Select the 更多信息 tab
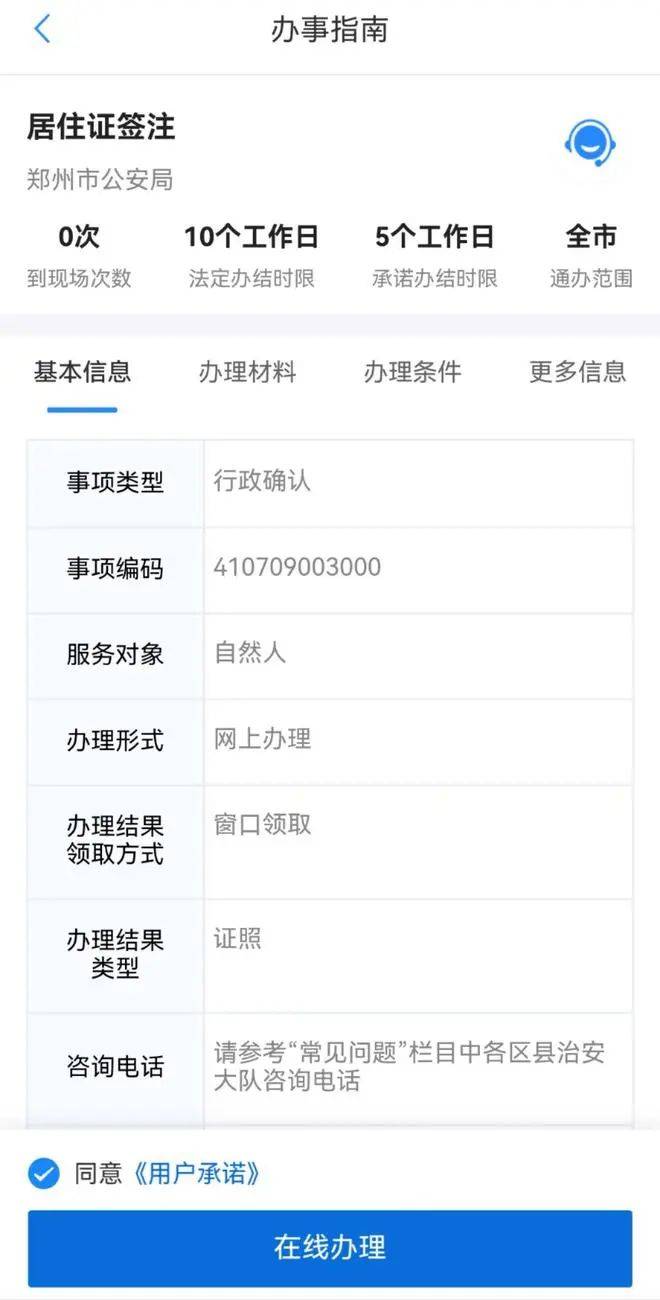Image resolution: width=660 pixels, height=1300 pixels. coord(577,372)
